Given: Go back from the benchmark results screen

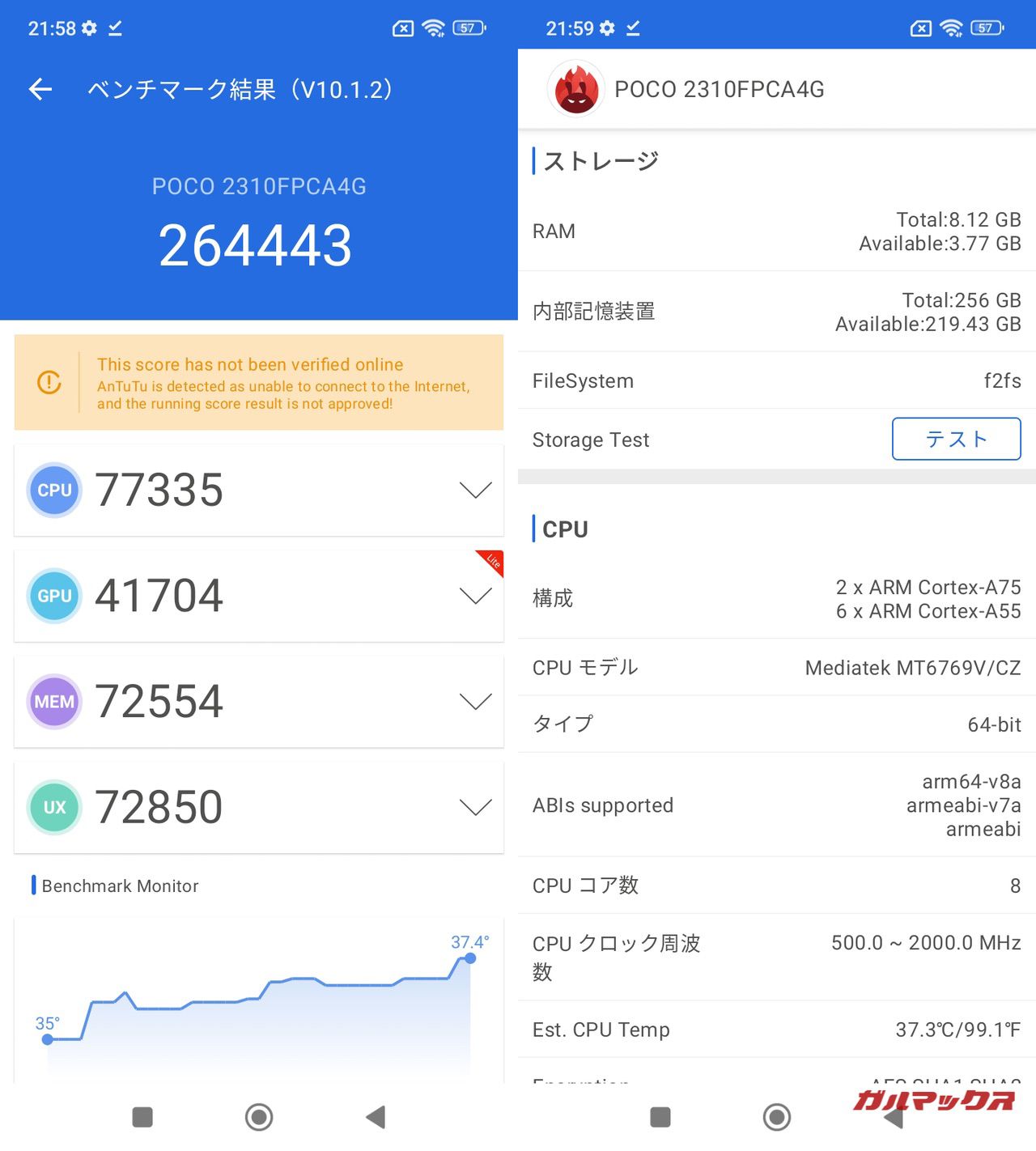Looking at the screenshot, I should 40,89.
